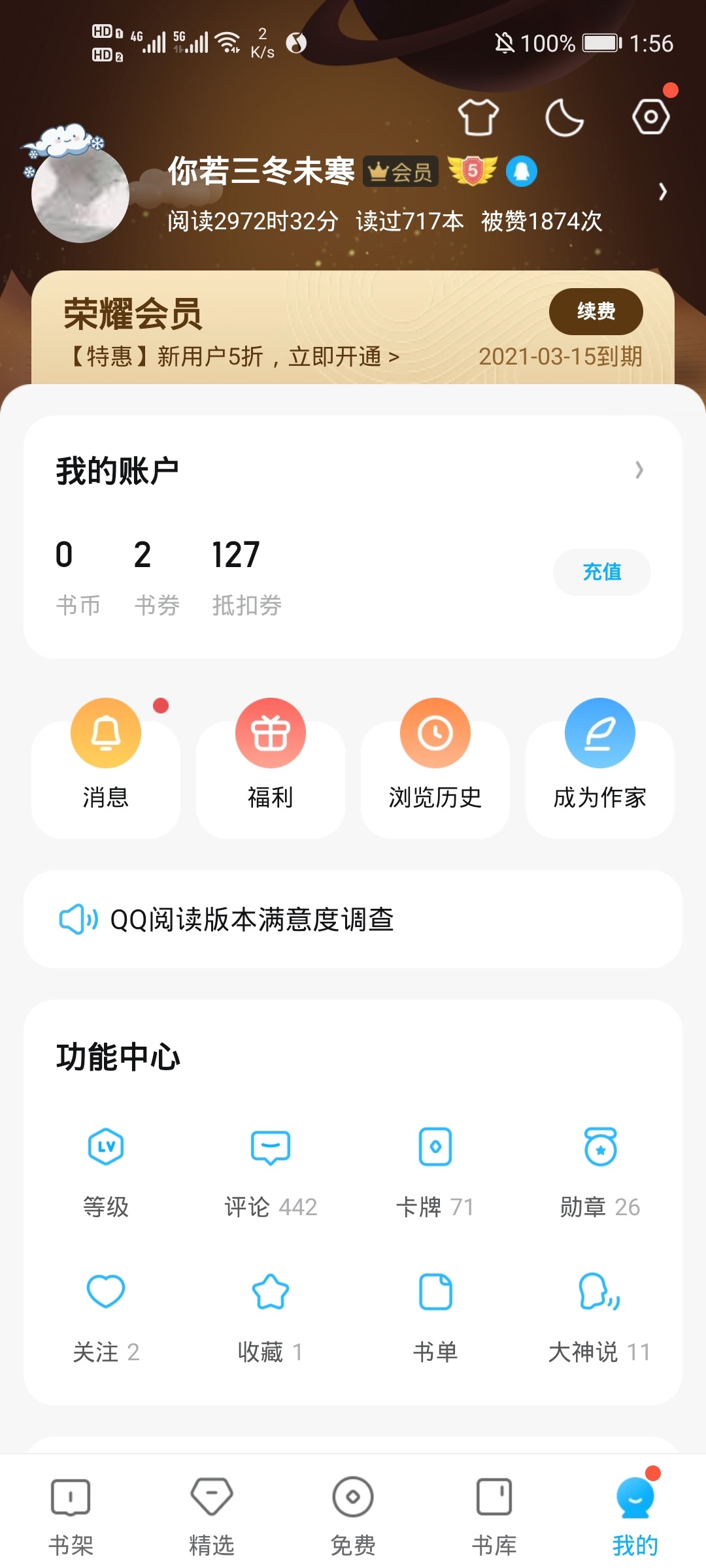
Task: Open 卡牌 cards collection
Action: 435,1171
